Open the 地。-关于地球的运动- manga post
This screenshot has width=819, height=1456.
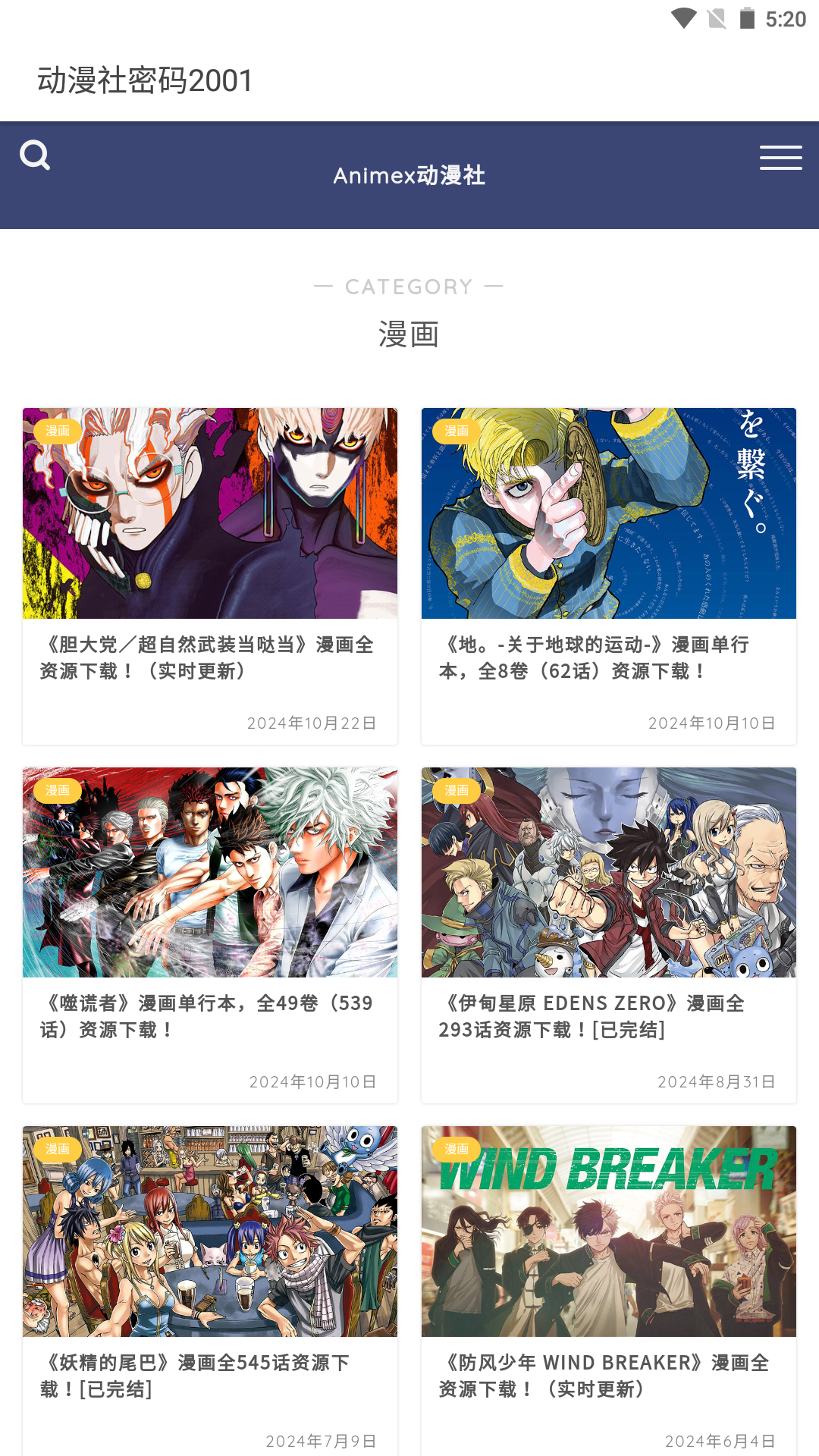pyautogui.click(x=594, y=657)
